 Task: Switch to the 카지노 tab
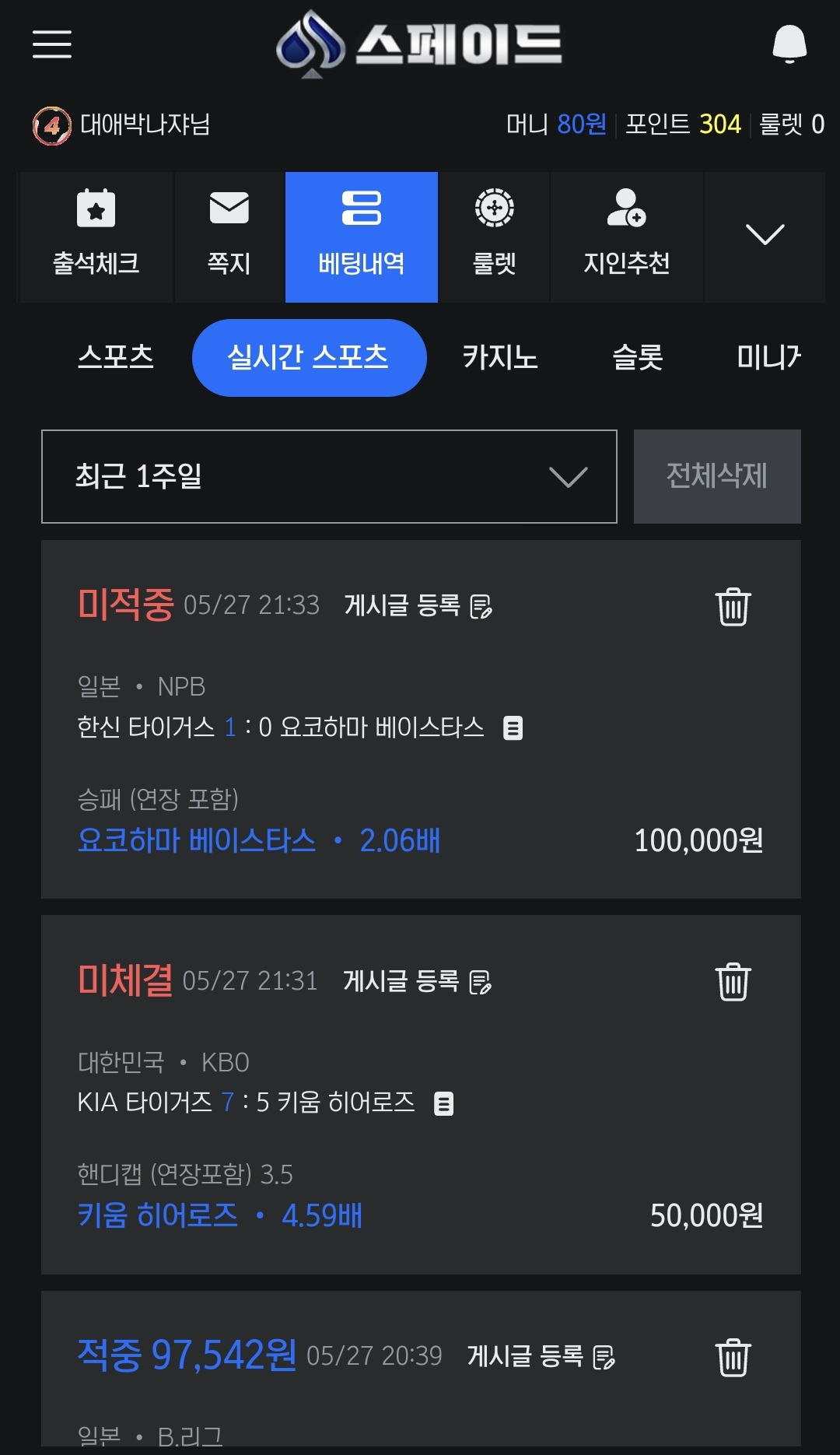coord(500,358)
